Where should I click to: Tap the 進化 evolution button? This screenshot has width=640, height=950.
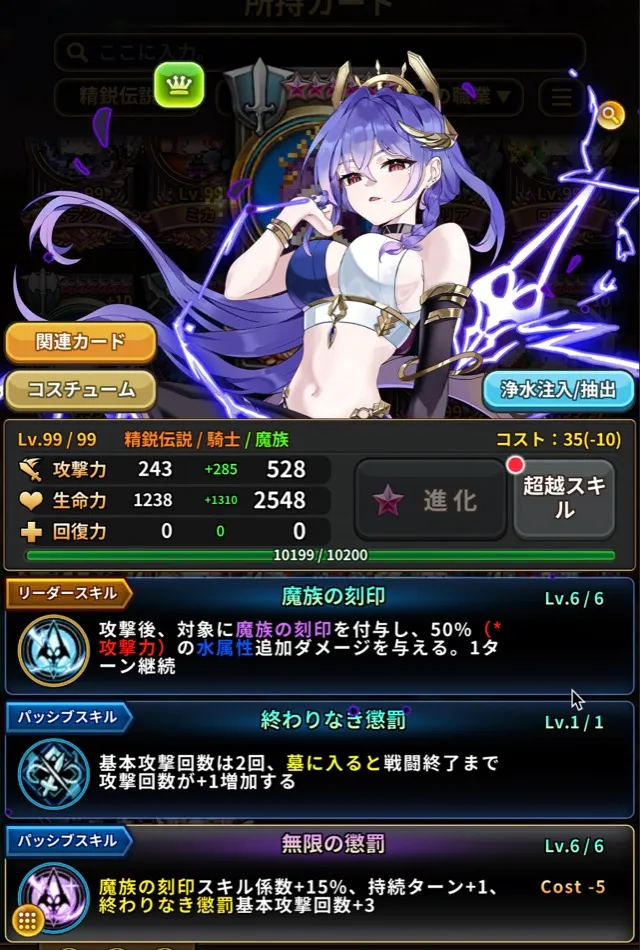click(x=430, y=500)
